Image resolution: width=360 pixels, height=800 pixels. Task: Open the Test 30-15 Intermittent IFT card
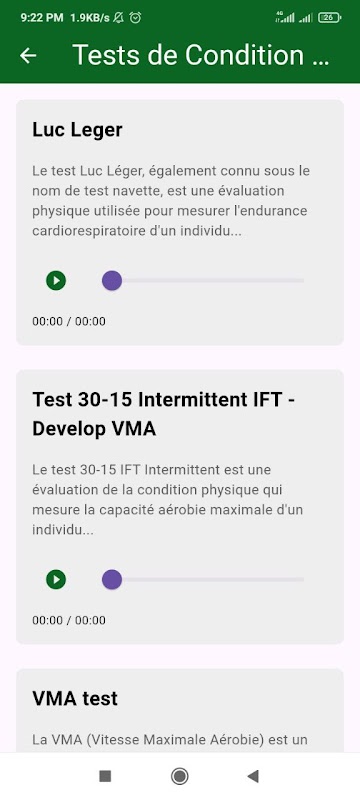[x=180, y=507]
